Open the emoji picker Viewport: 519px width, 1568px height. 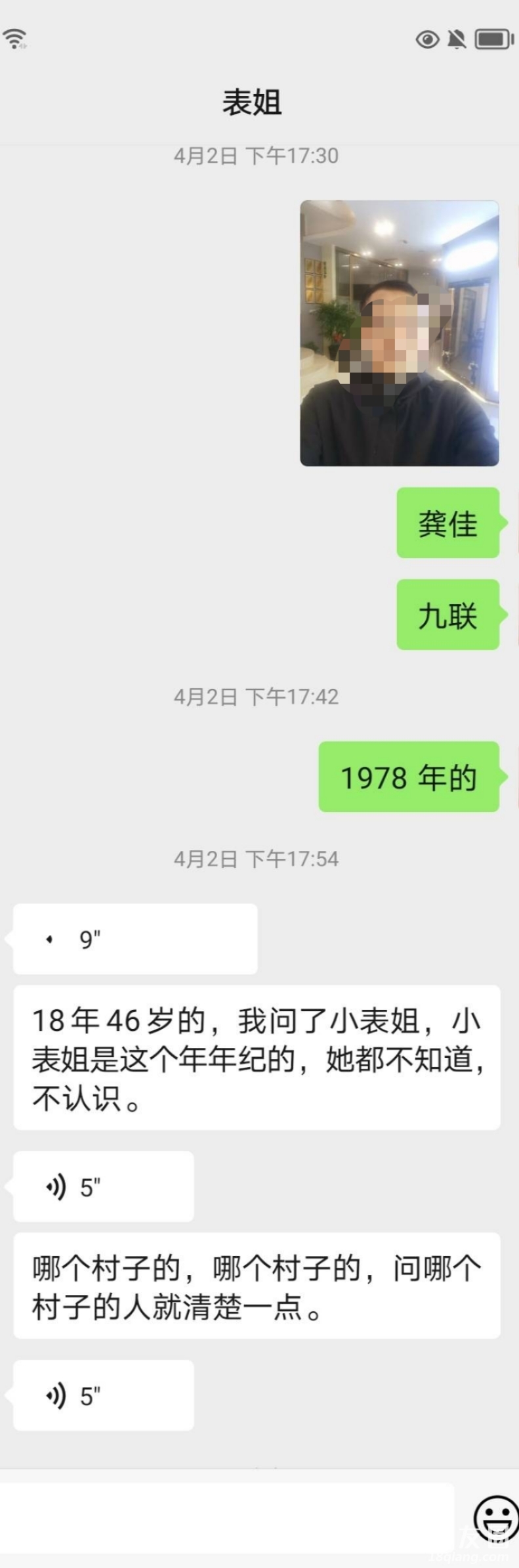tap(495, 1518)
